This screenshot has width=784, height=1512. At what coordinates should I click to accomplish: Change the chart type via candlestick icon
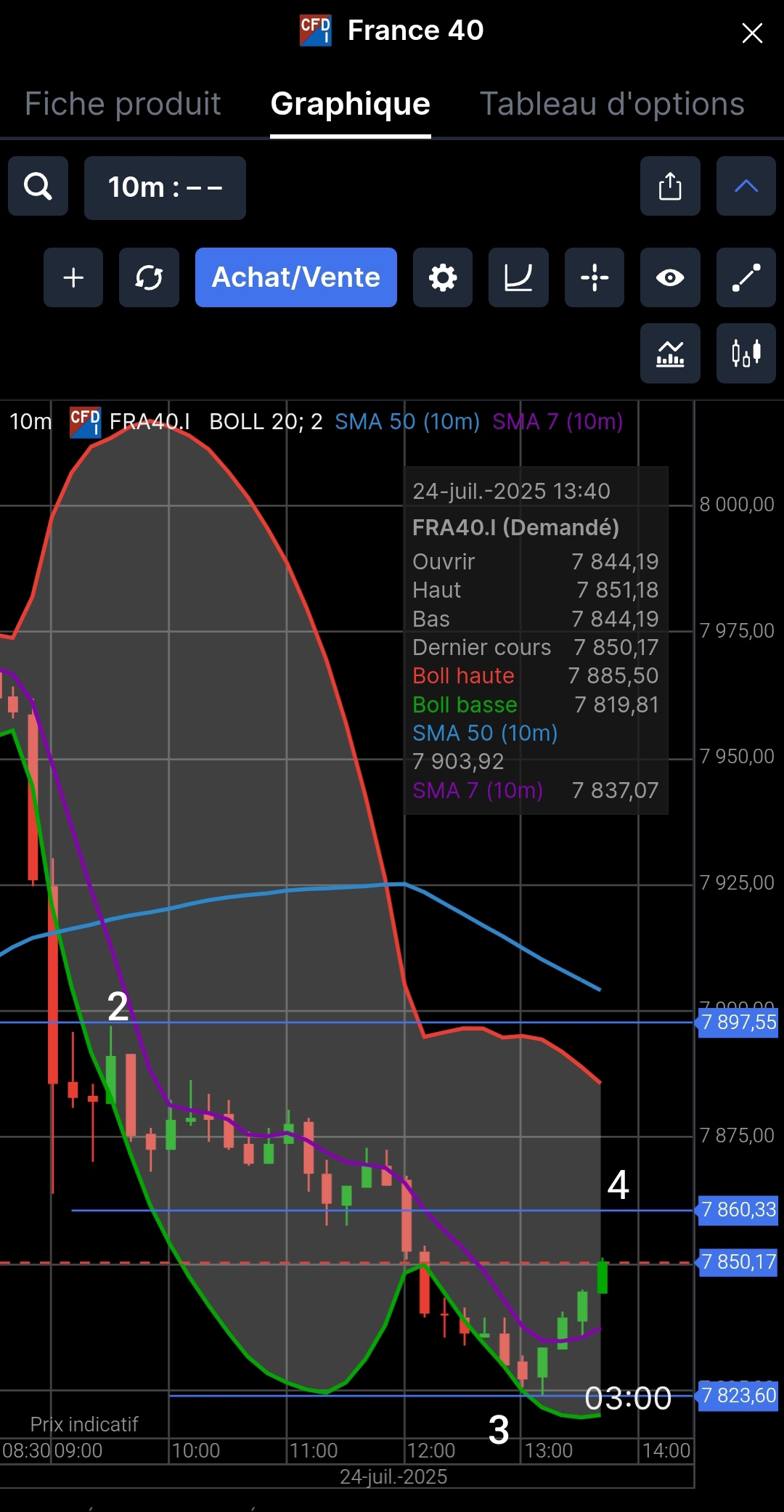(x=746, y=354)
